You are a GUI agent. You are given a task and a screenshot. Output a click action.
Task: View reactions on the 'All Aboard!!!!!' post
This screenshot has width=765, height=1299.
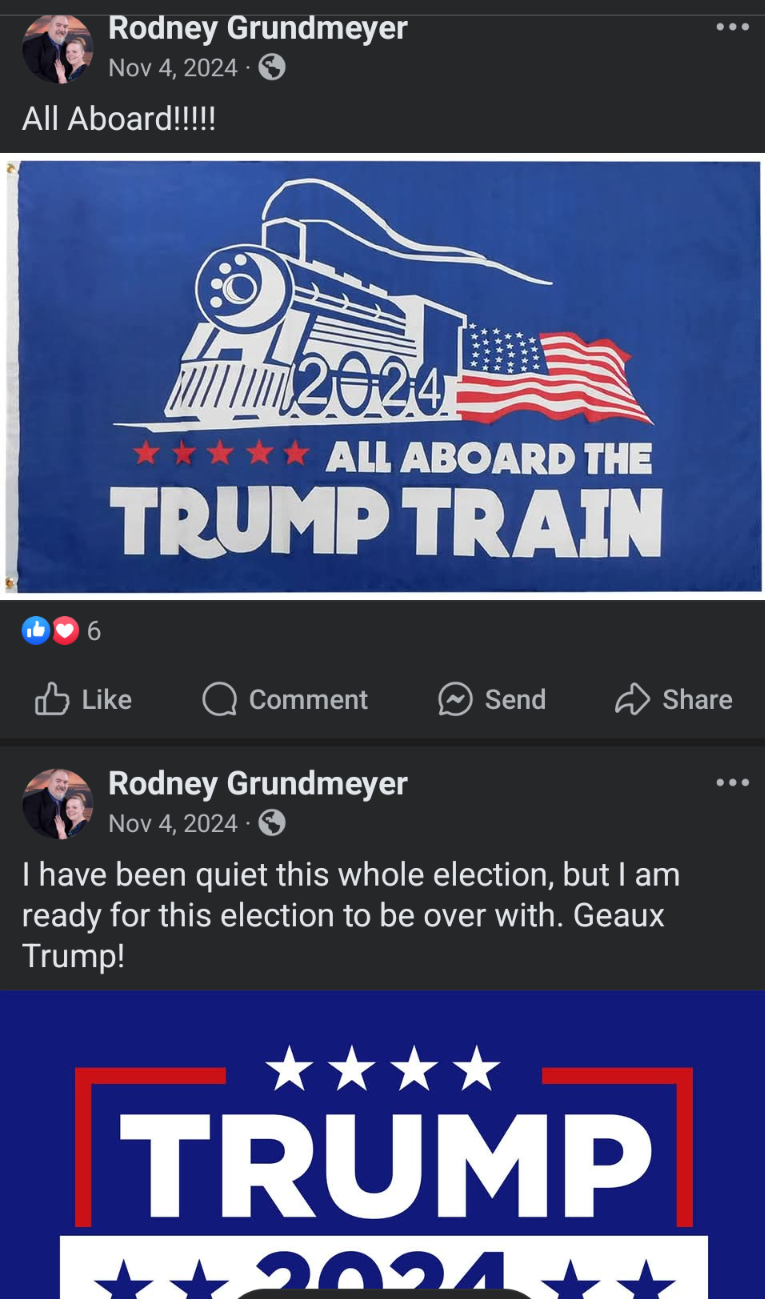[x=62, y=630]
